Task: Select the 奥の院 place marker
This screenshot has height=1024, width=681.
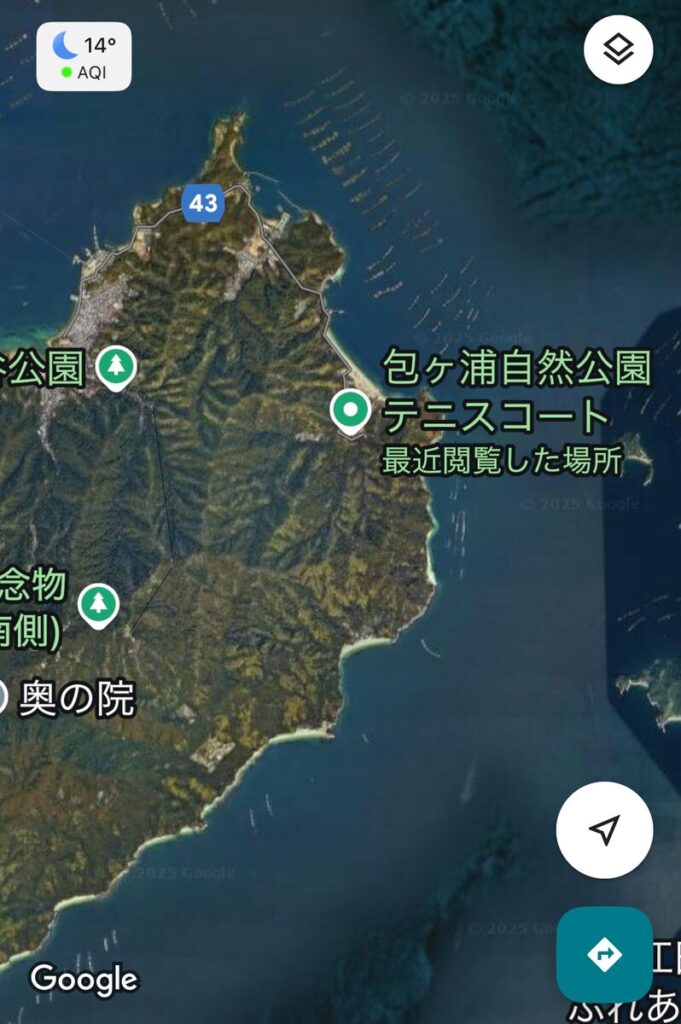Action: [x=5, y=697]
